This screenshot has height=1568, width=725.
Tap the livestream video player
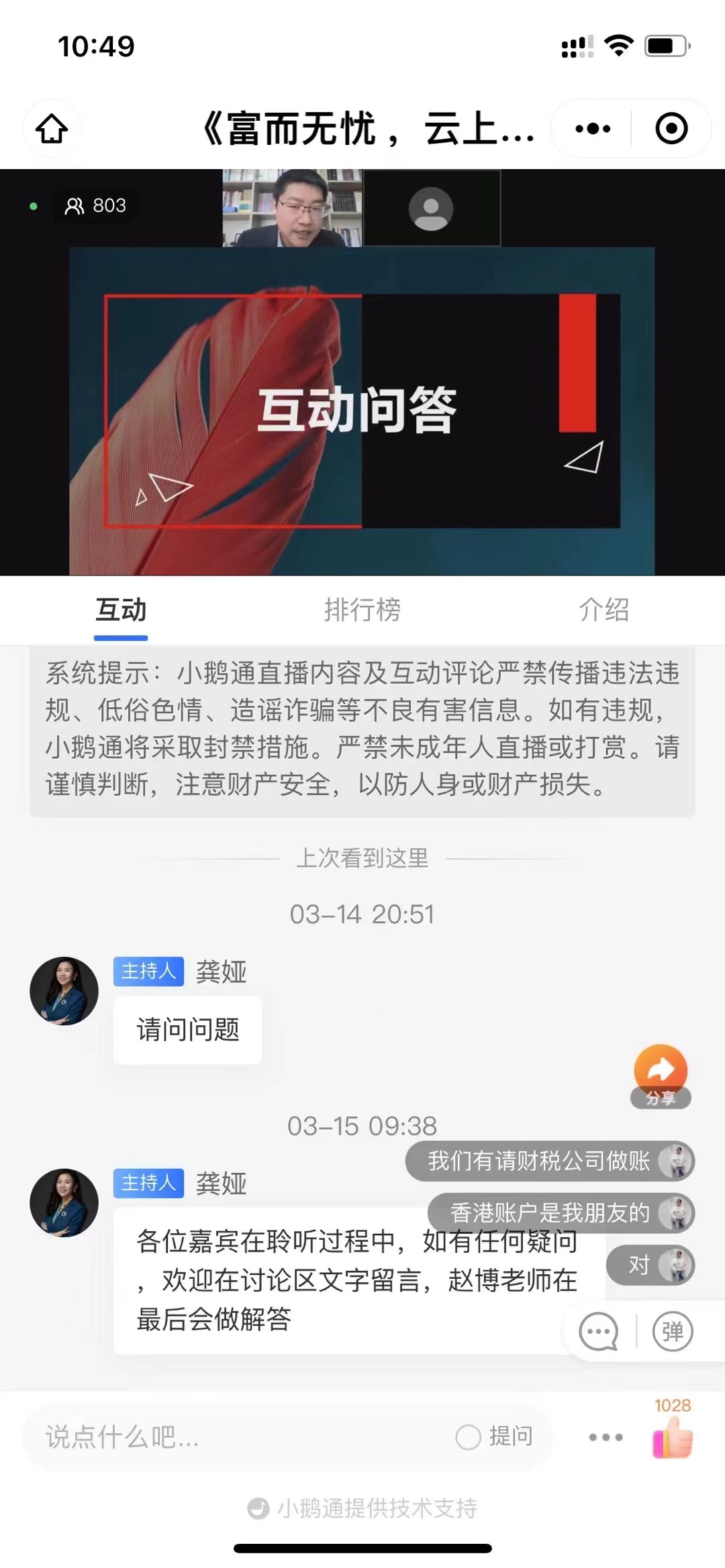[362, 409]
